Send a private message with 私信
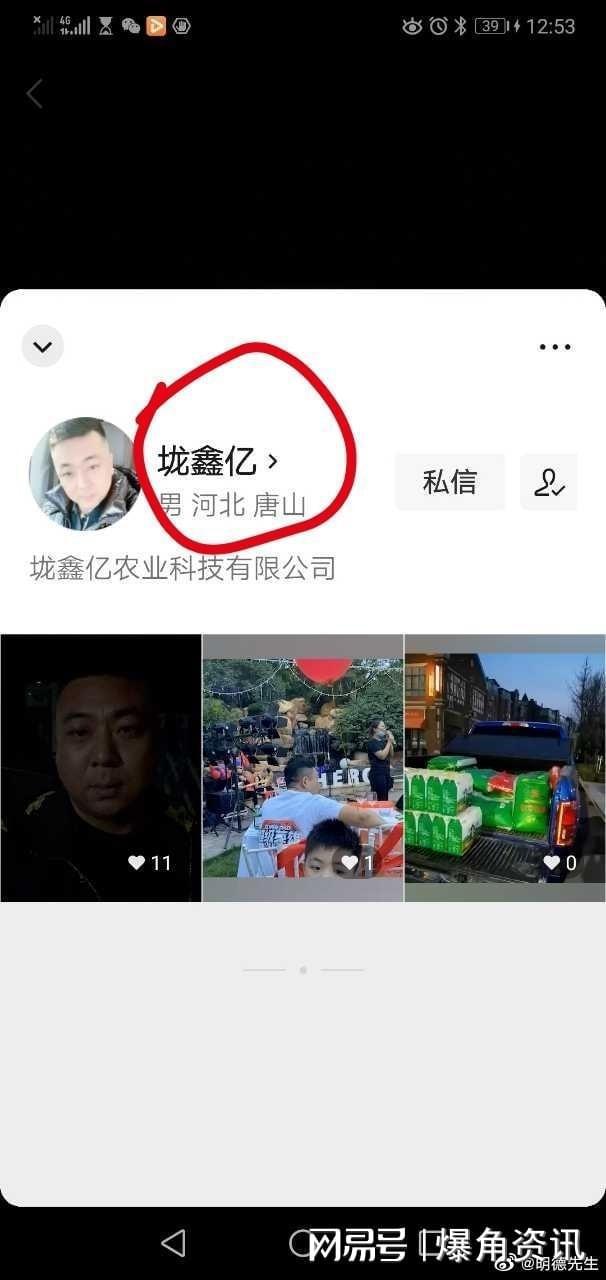The image size is (606, 1280). tap(449, 482)
